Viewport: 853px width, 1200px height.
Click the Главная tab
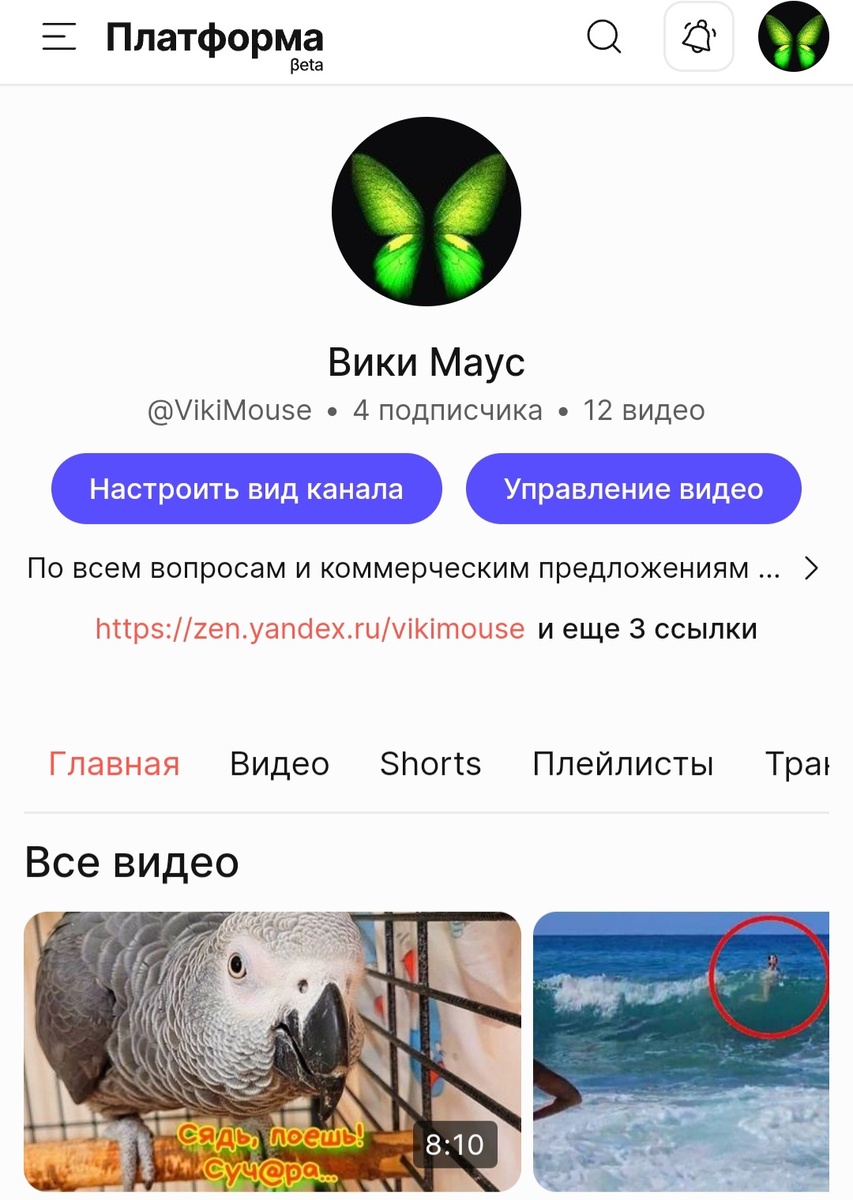pyautogui.click(x=114, y=763)
